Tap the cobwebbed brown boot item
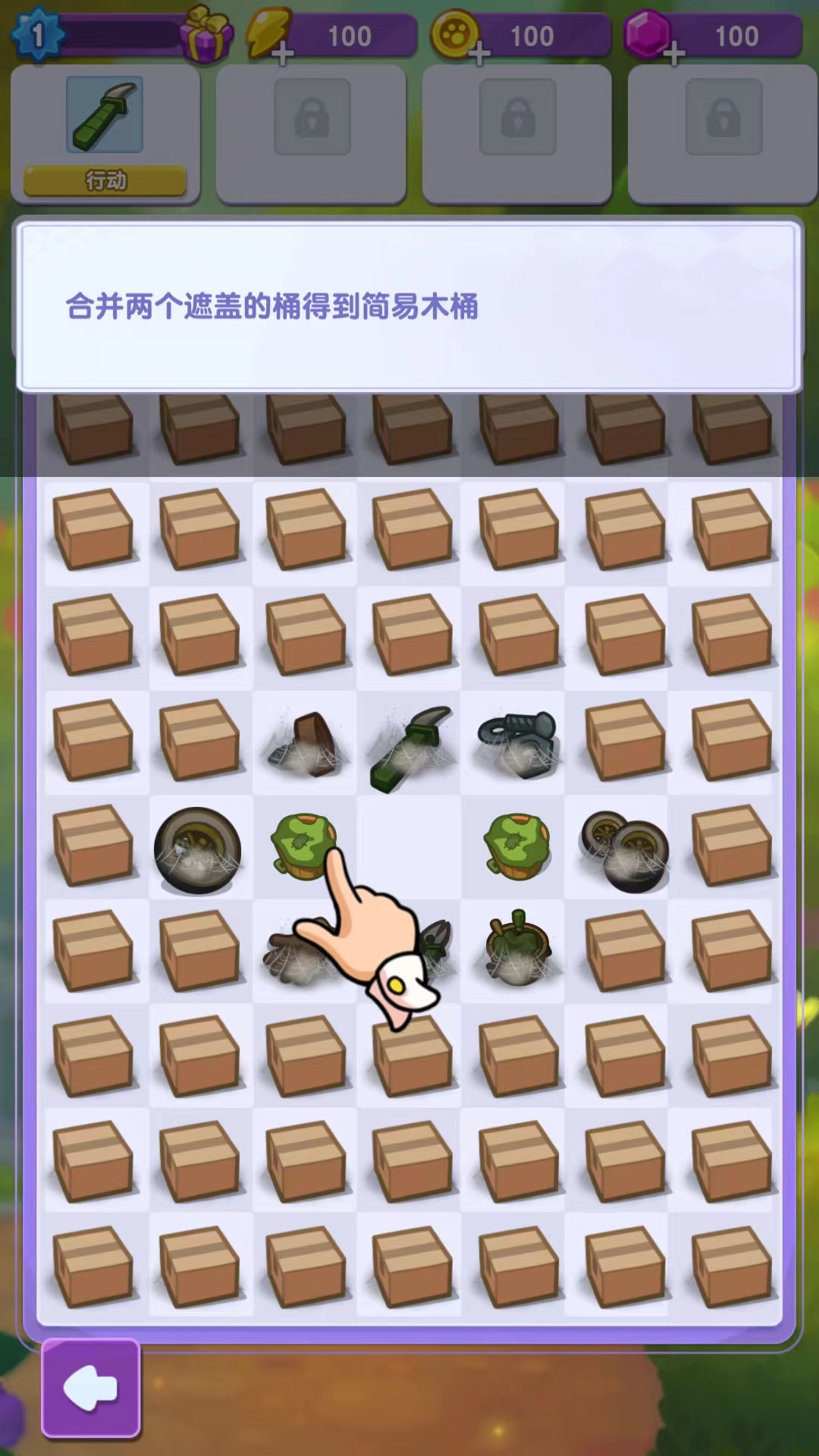The image size is (819, 1456). pos(307,745)
